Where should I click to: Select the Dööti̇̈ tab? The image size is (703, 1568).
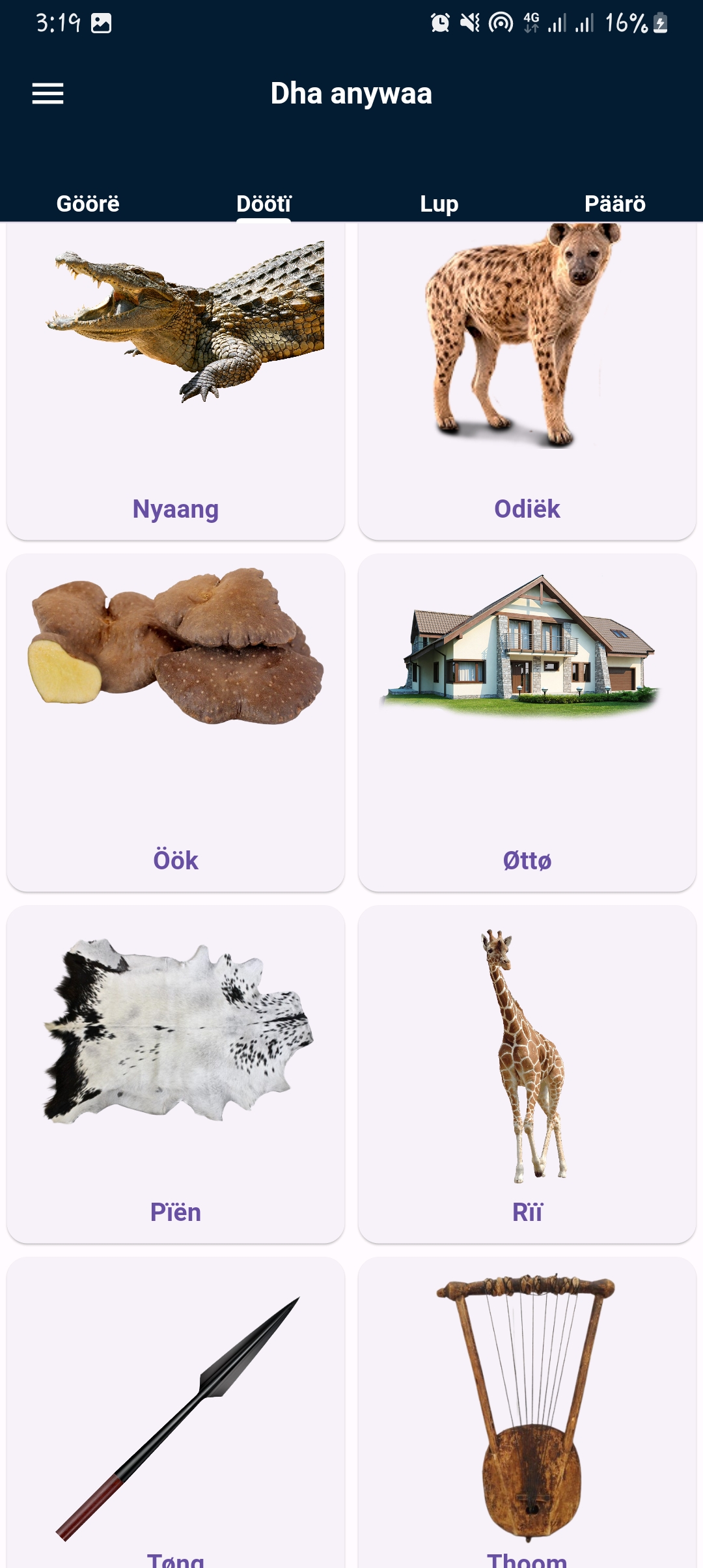coord(264,204)
